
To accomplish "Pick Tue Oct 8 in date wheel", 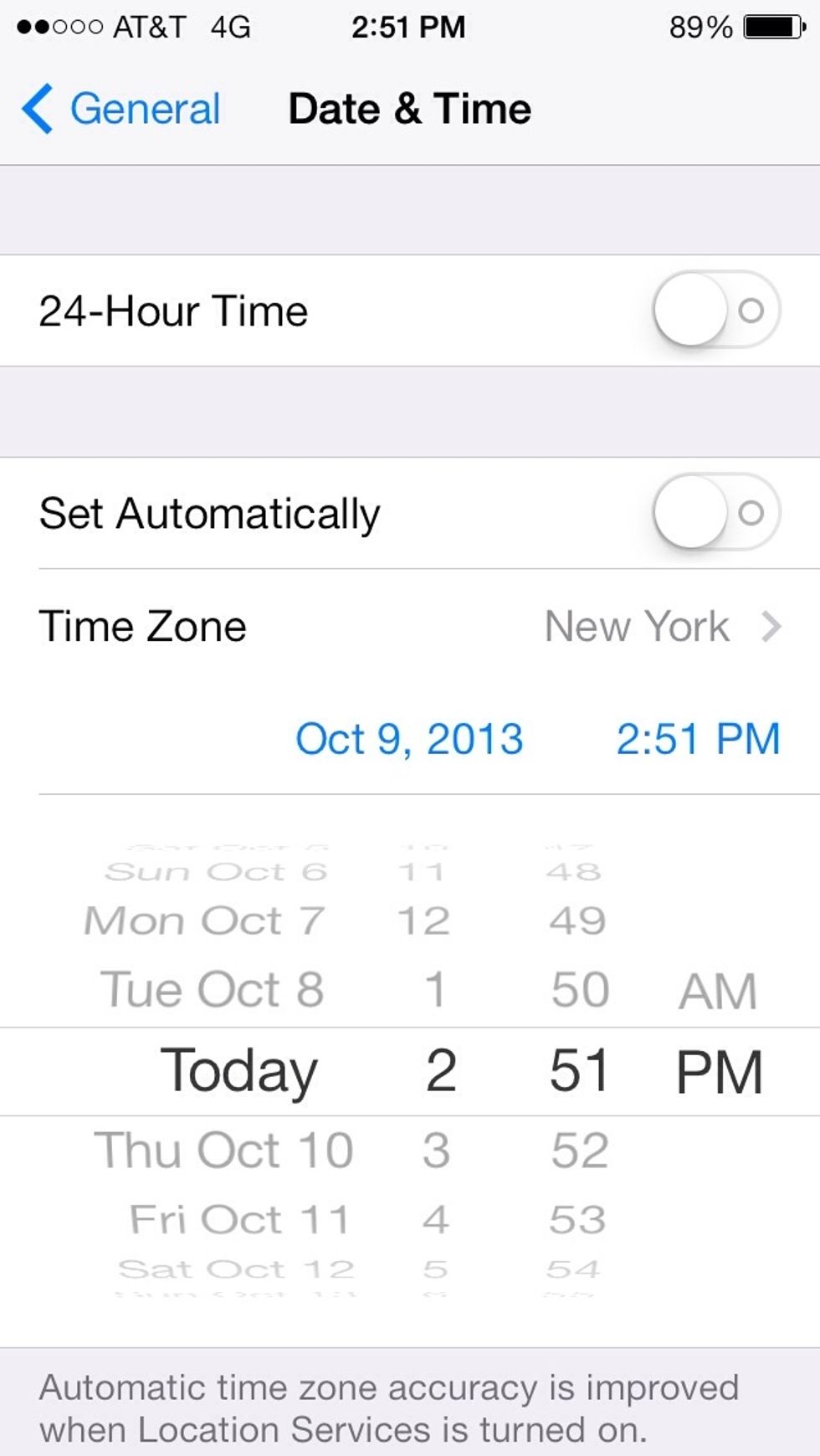I will 212,989.
